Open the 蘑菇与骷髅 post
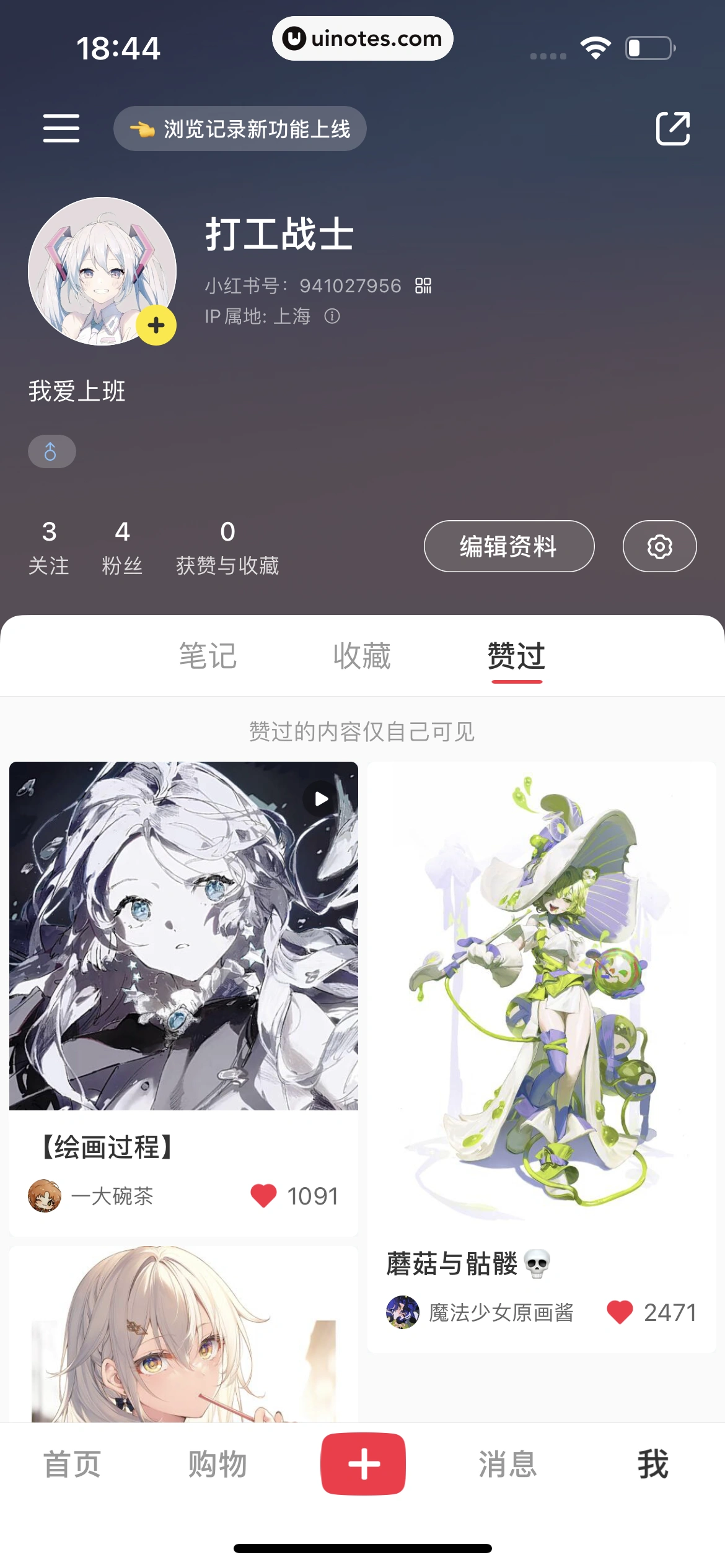Screen dimensions: 725x1568 pyautogui.click(x=542, y=991)
